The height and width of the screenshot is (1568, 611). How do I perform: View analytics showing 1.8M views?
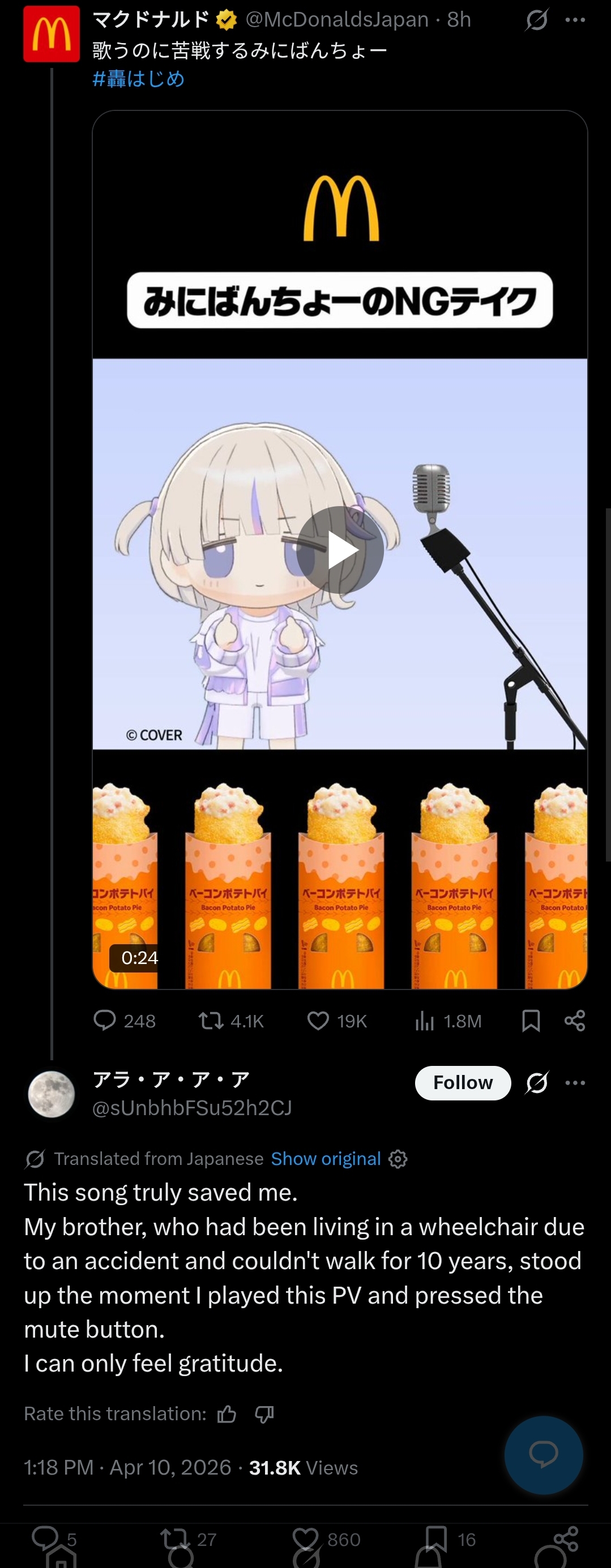tap(448, 1021)
